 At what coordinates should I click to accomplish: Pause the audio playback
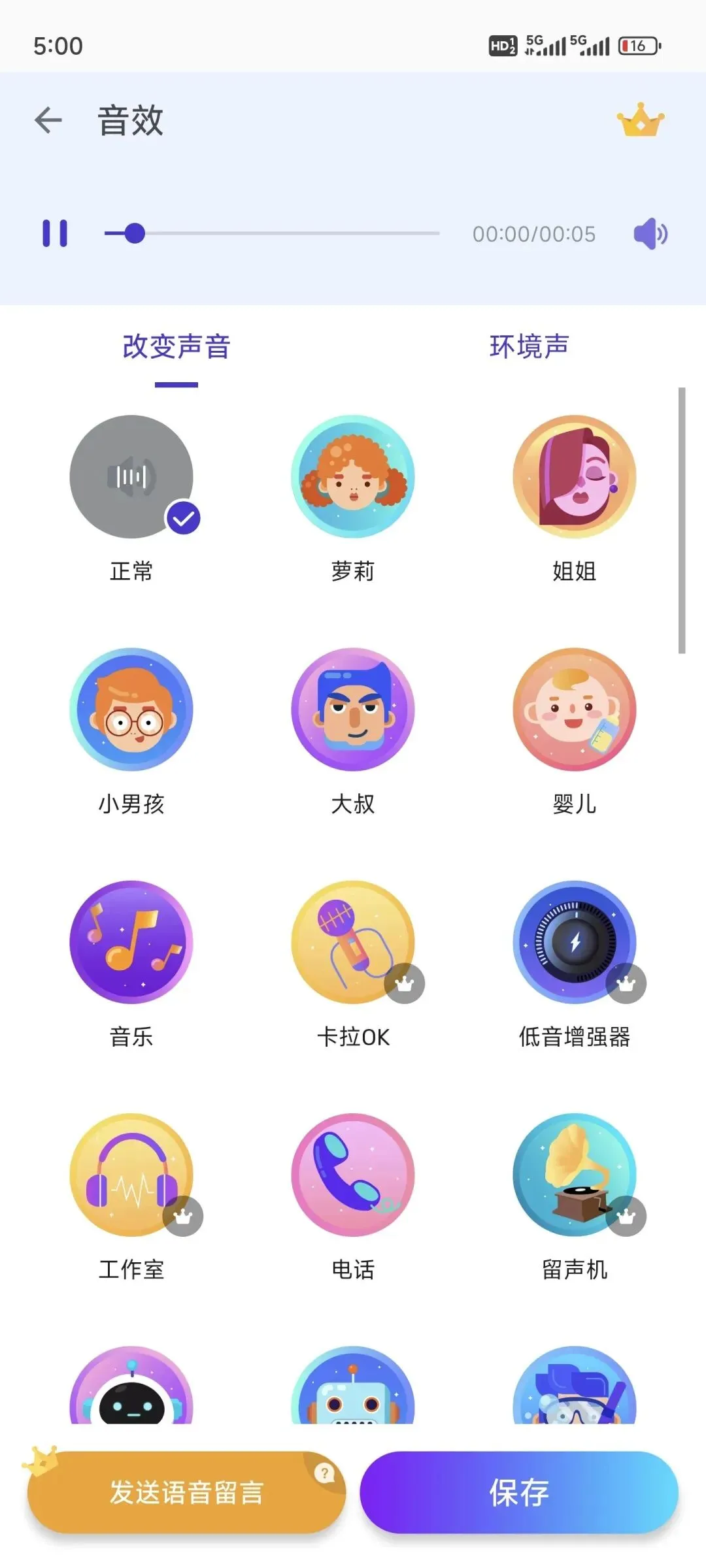click(x=55, y=233)
